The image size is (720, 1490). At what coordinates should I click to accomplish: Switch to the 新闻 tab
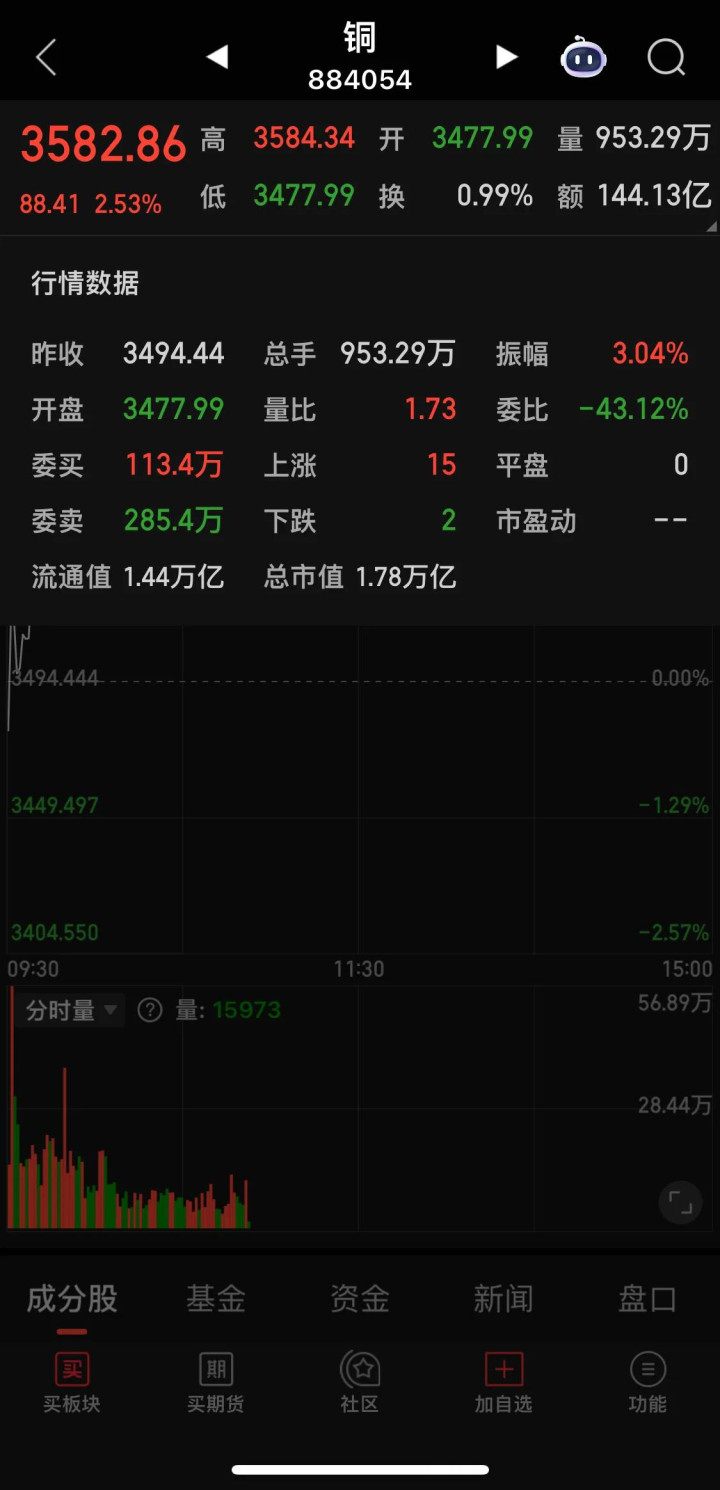[503, 1299]
